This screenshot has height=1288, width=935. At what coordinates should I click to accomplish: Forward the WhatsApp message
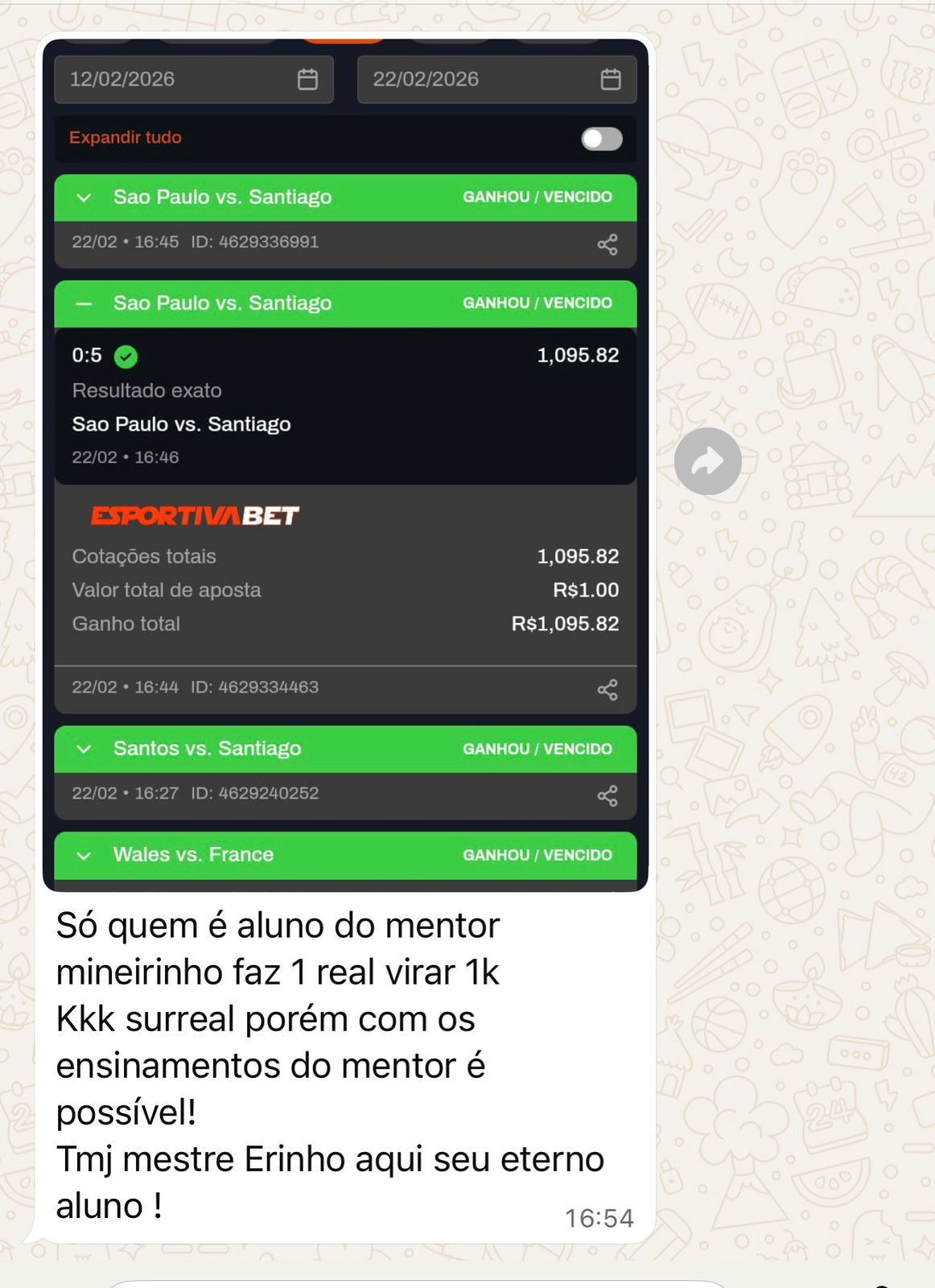[707, 460]
